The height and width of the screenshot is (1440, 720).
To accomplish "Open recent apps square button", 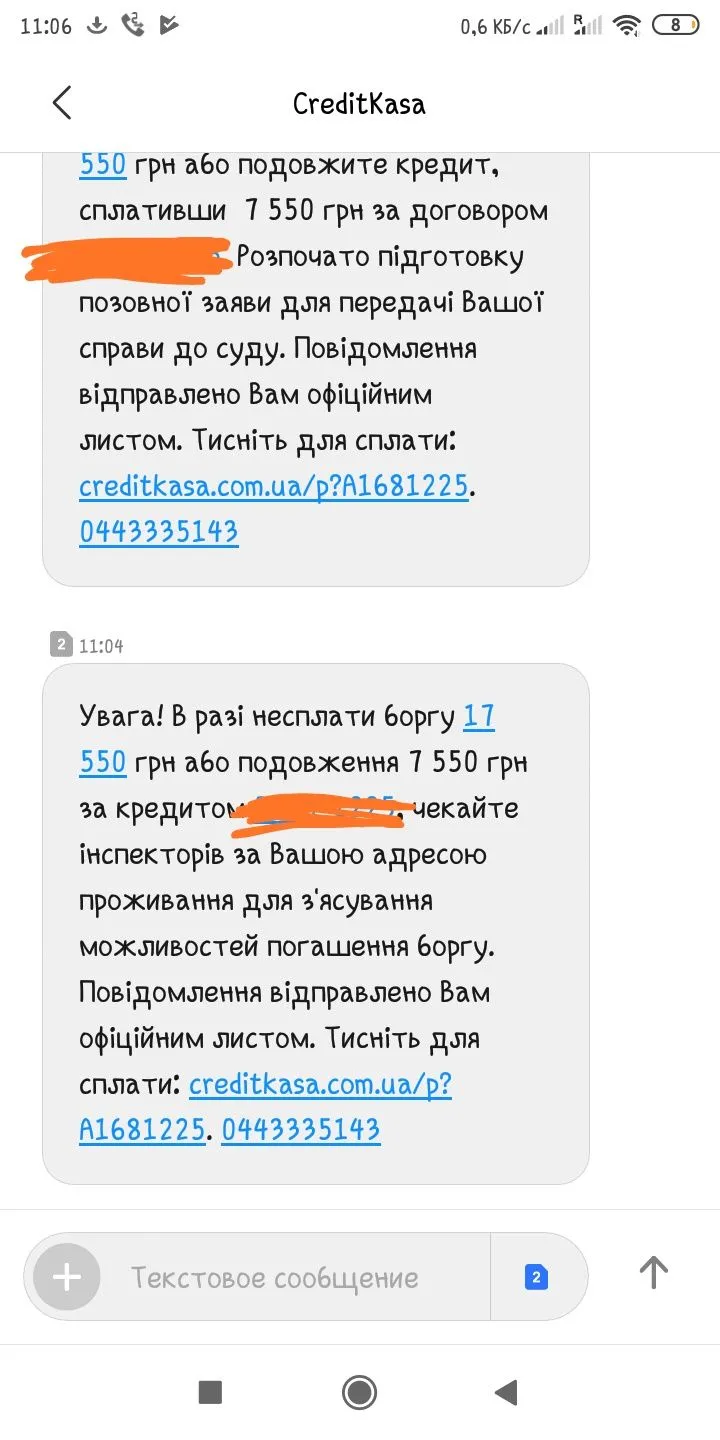I will 210,1392.
